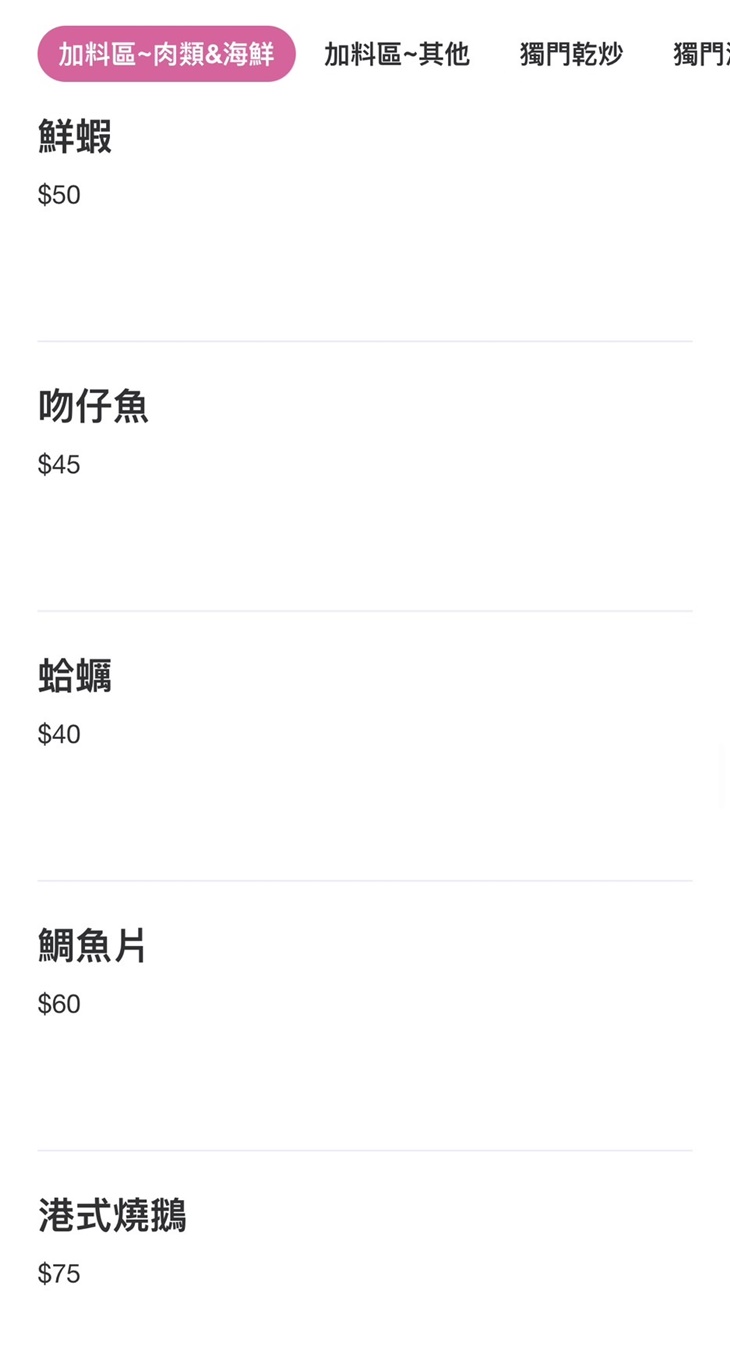
Task: Open the 獨門乾炒 category
Action: [571, 55]
